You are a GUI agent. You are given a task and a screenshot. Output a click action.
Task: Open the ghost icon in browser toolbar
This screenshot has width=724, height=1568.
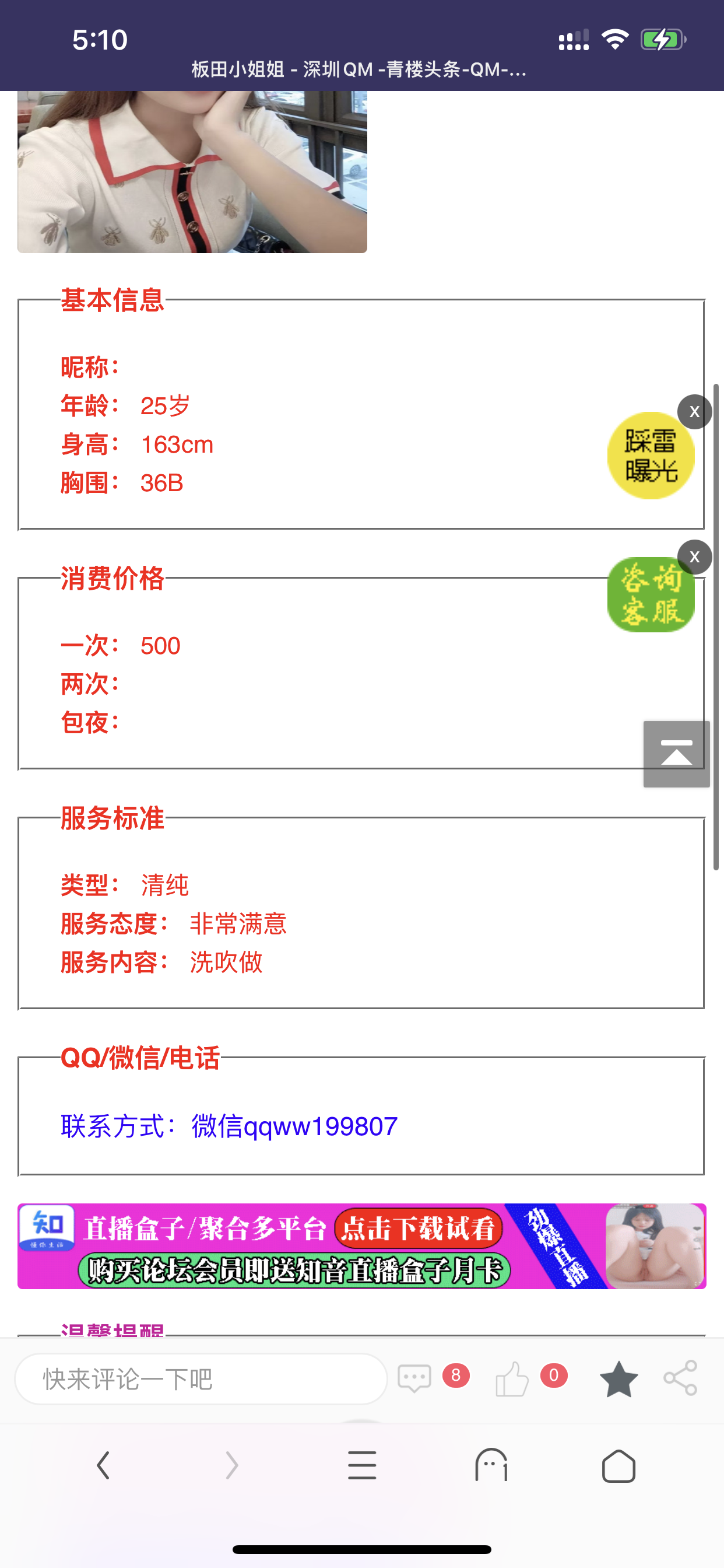pos(490,1465)
